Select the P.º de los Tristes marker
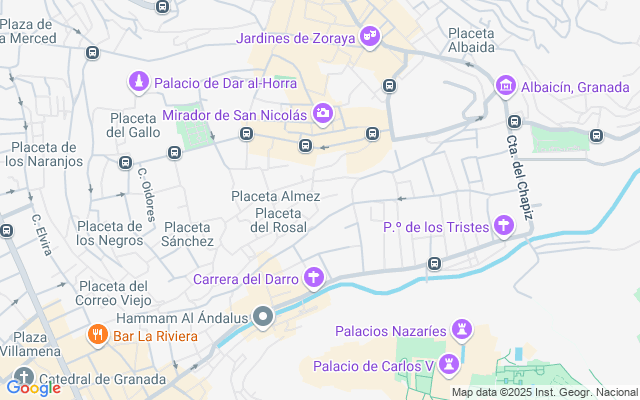The width and height of the screenshot is (640, 400). [x=504, y=228]
